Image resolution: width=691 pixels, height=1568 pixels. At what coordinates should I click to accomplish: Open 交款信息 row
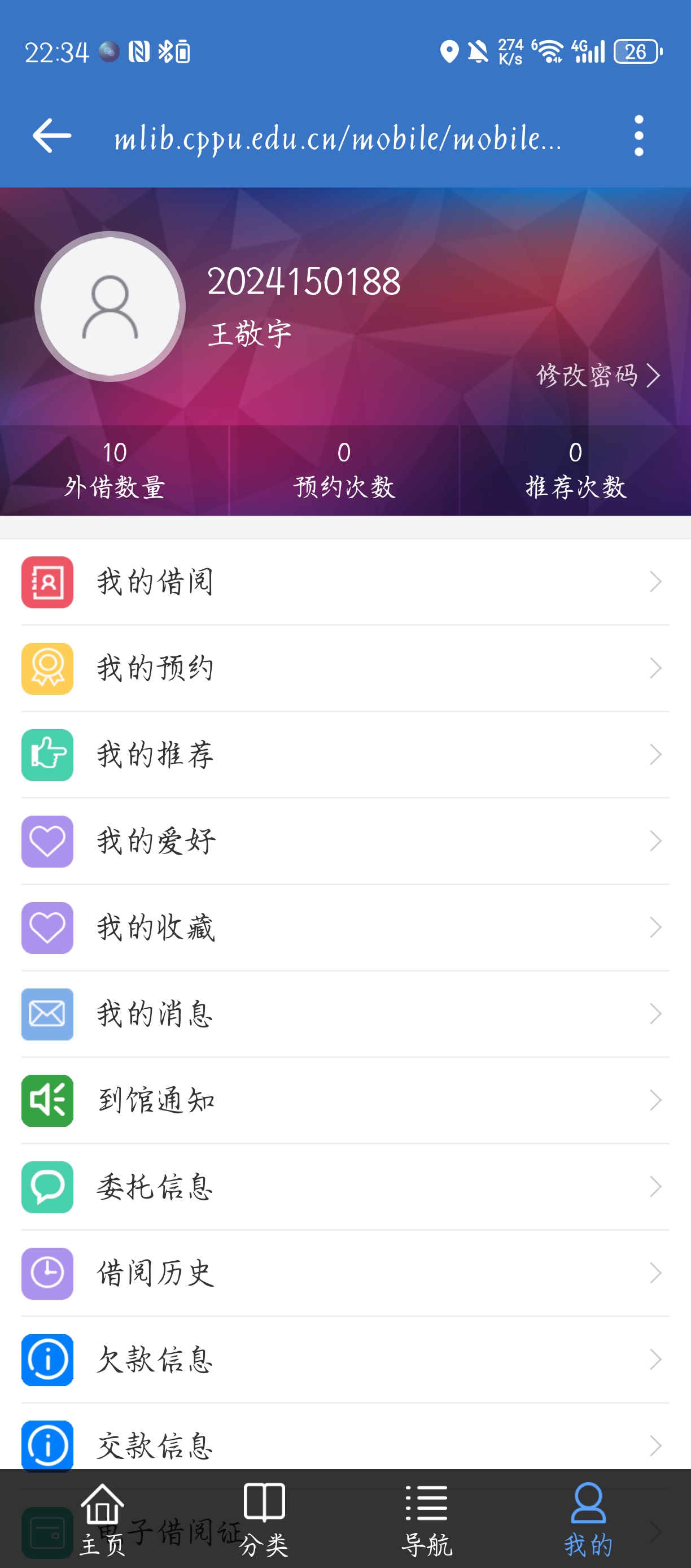point(345,1444)
